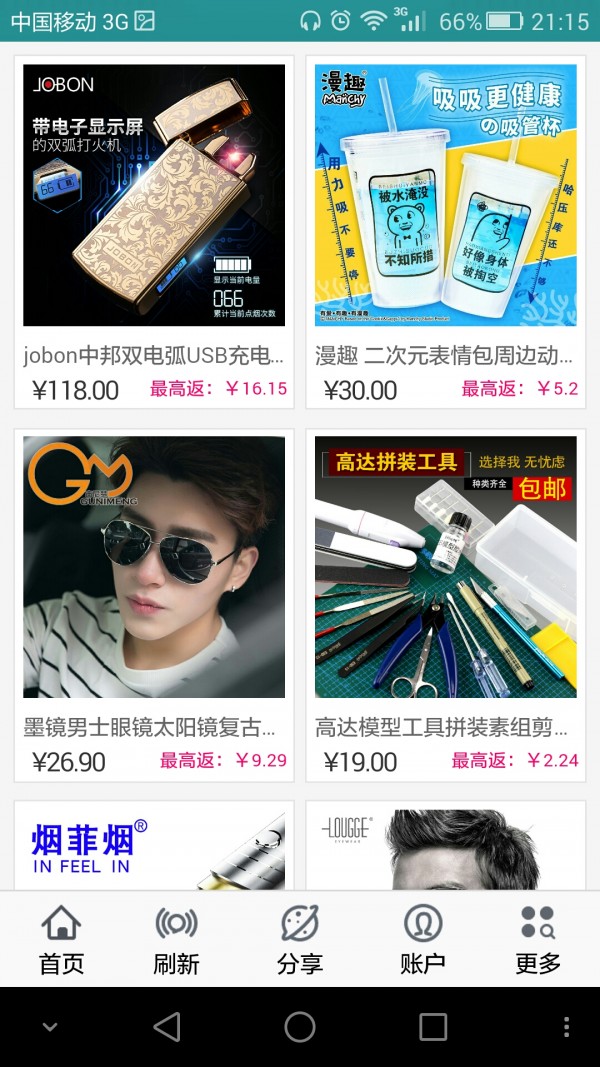Image resolution: width=600 pixels, height=1067 pixels.
Task: Tap 刷新 to refresh the listing
Action: tap(176, 939)
